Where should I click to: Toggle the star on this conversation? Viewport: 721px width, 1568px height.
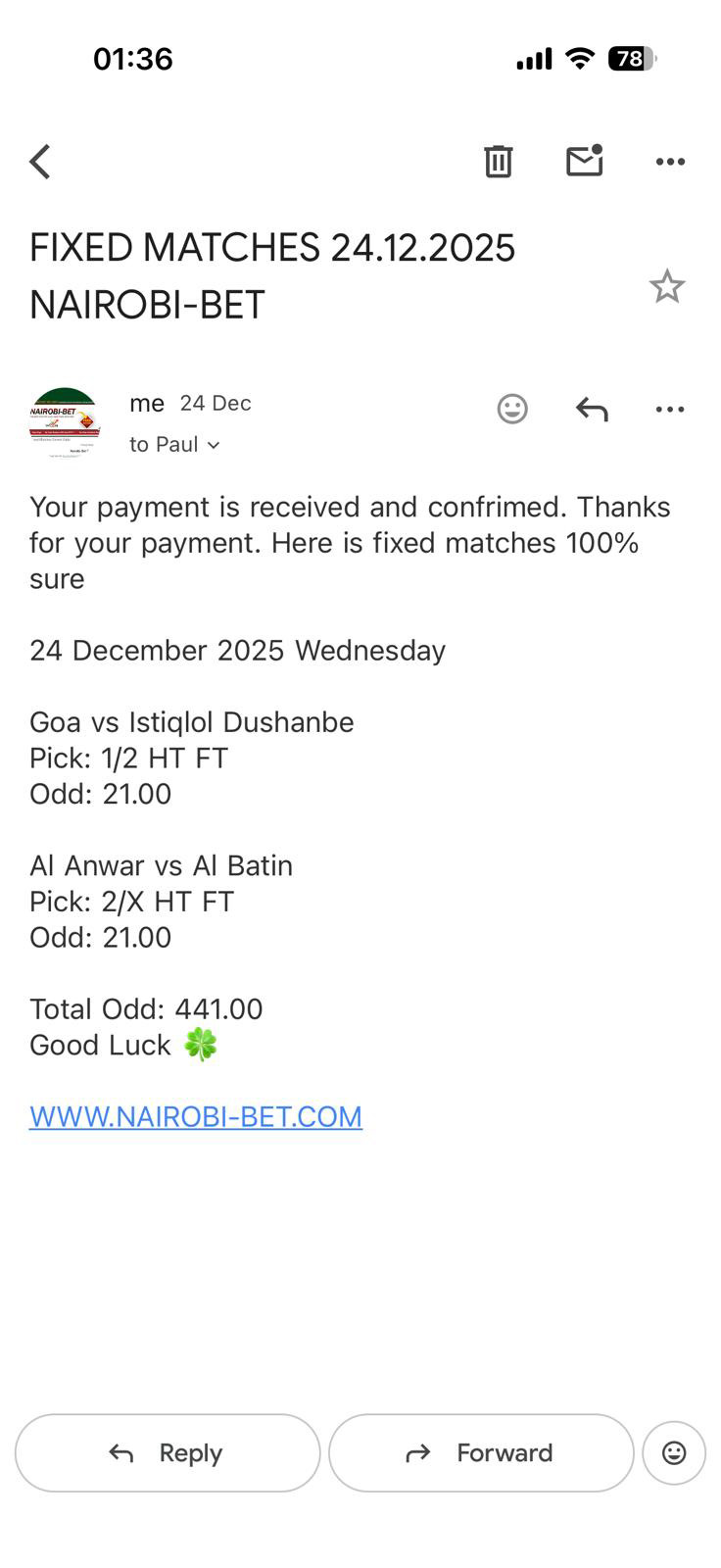coord(667,286)
